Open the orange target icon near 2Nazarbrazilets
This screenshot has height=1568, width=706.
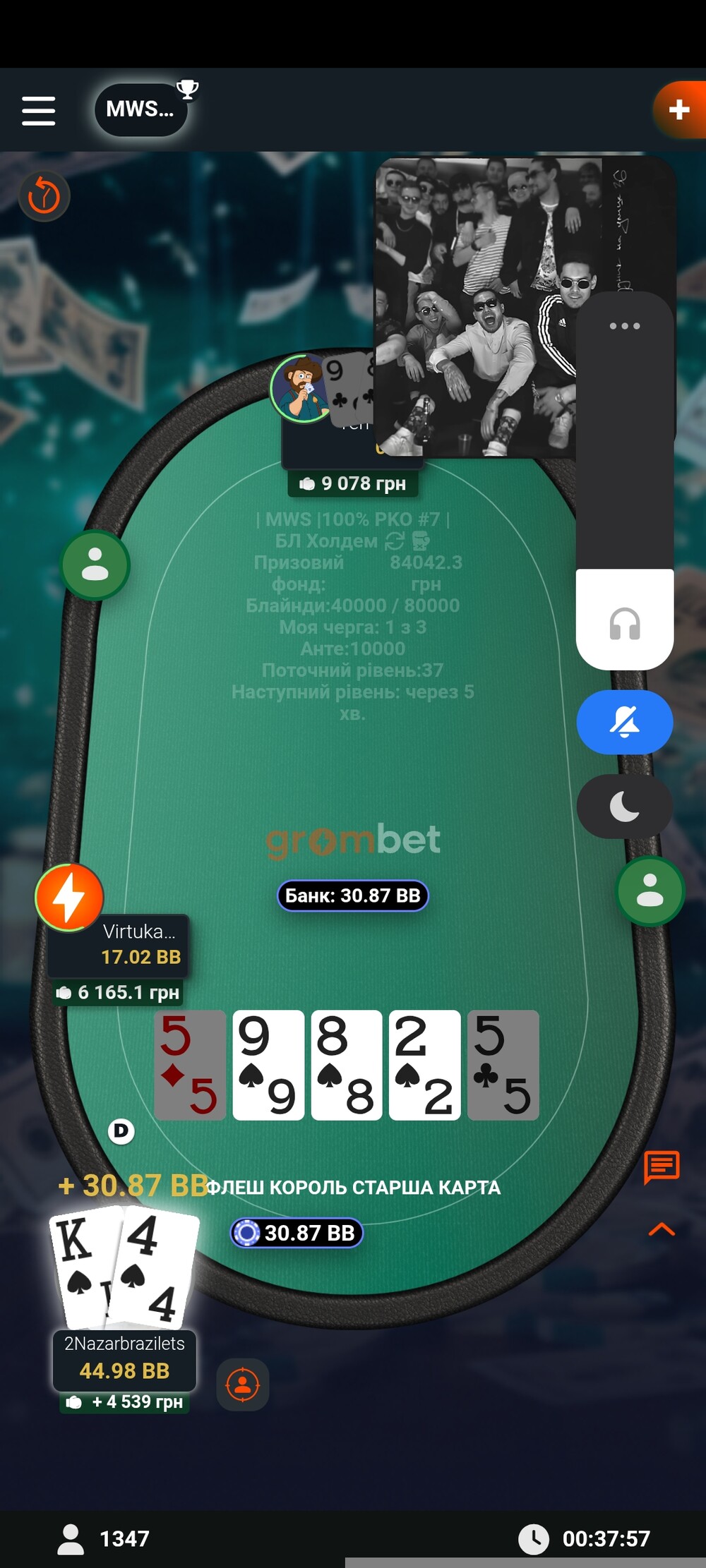pos(242,1385)
